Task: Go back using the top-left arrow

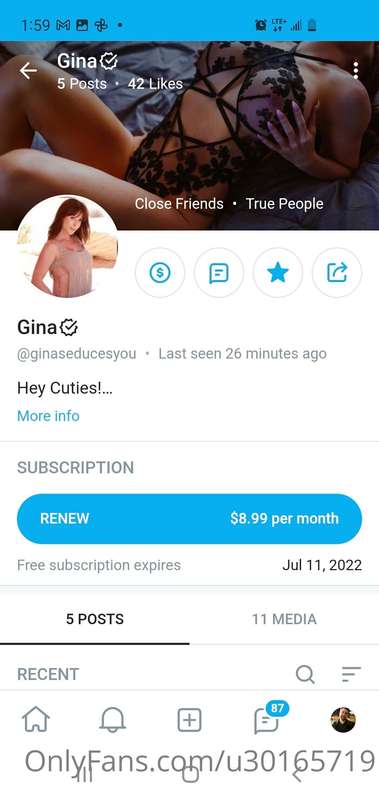Action: click(x=28, y=71)
